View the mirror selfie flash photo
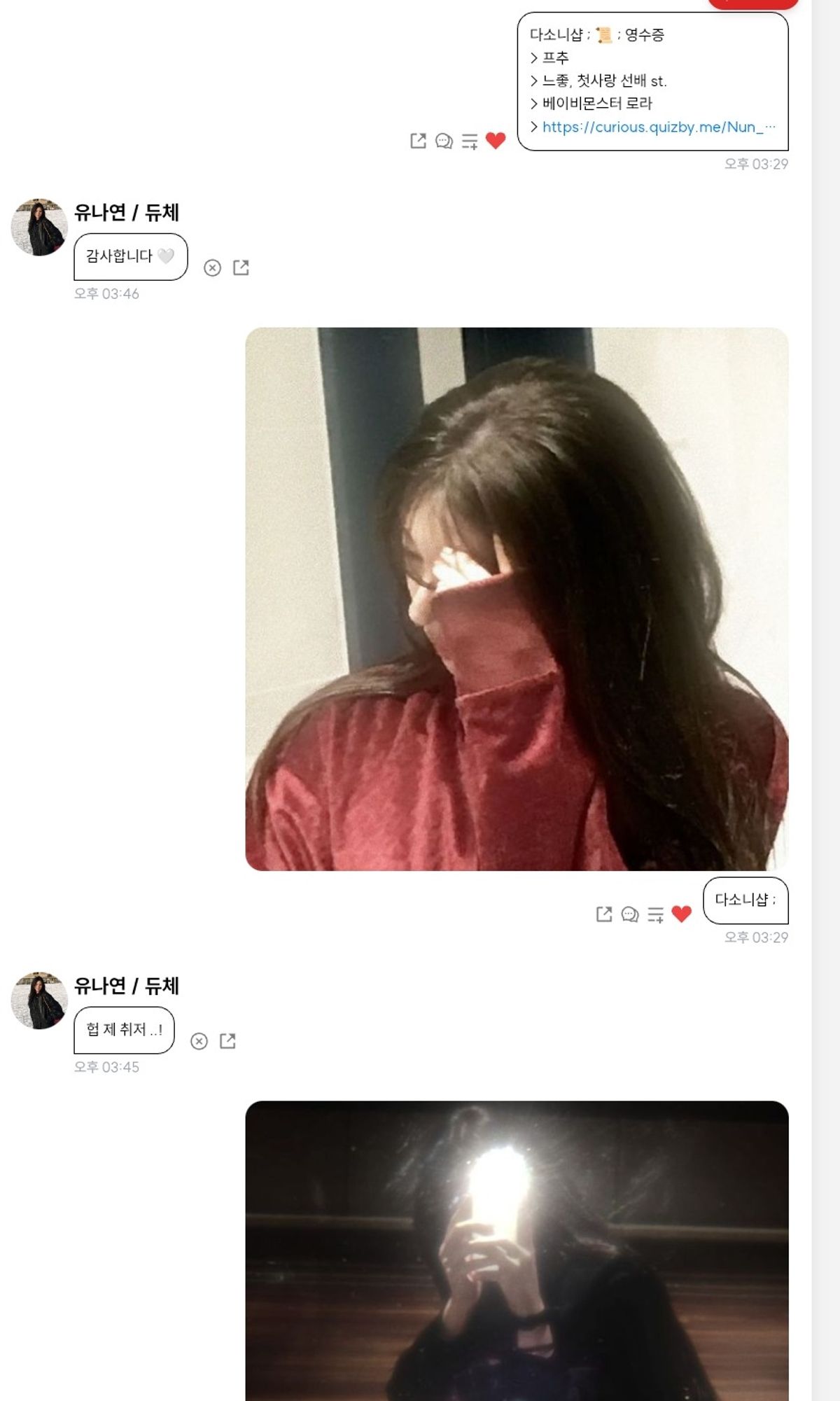The image size is (840, 1401). (517, 1250)
